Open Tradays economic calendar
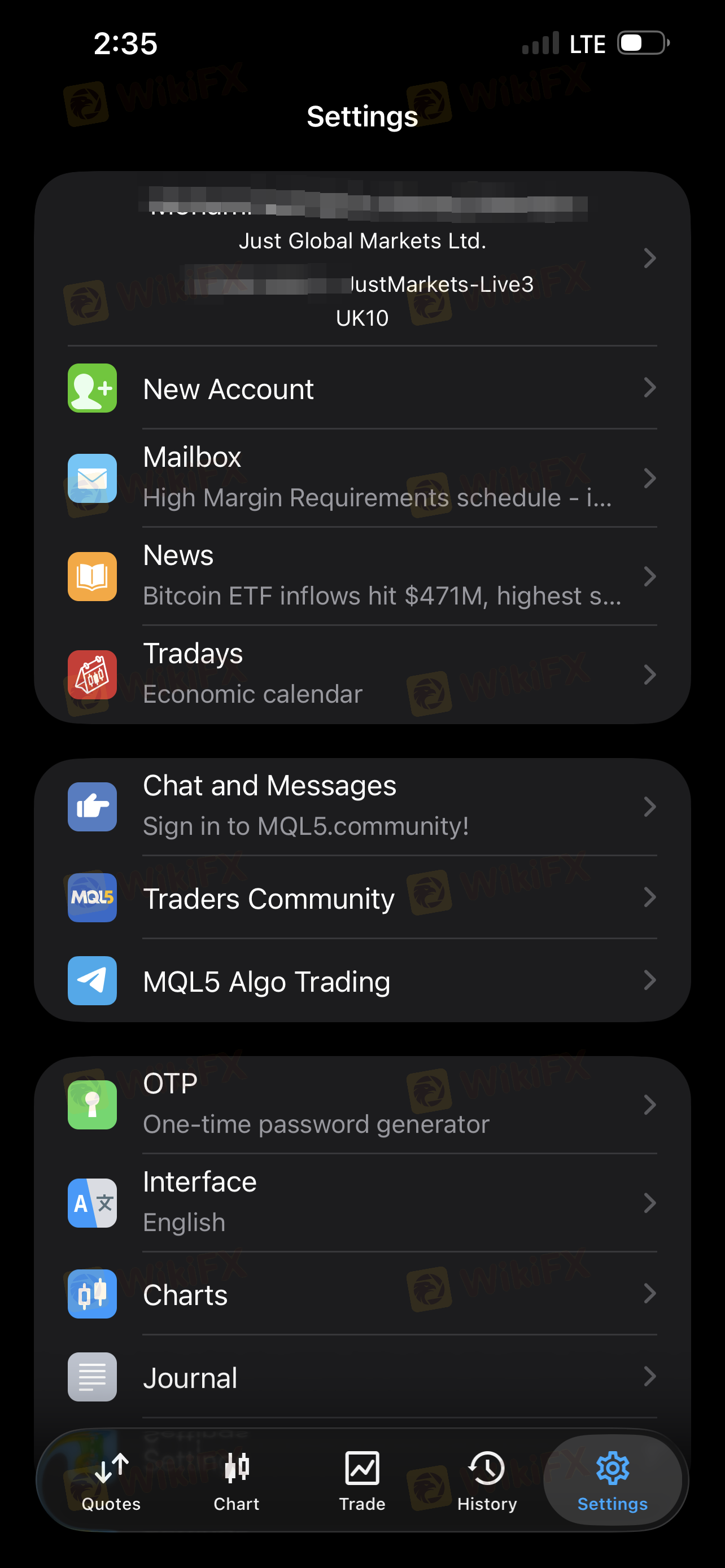 tap(362, 674)
